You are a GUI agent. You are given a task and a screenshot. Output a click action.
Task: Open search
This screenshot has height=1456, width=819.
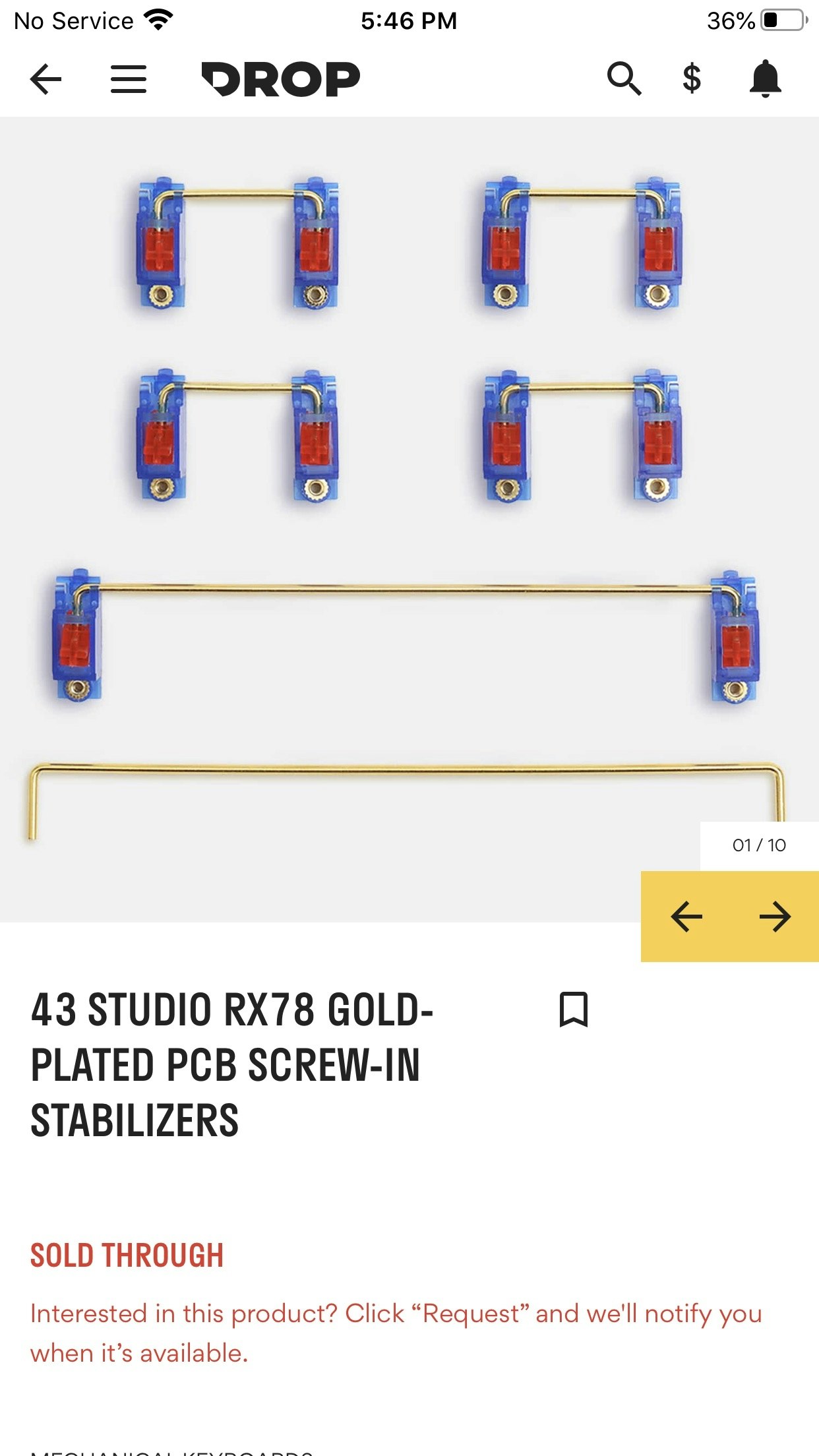(x=624, y=79)
